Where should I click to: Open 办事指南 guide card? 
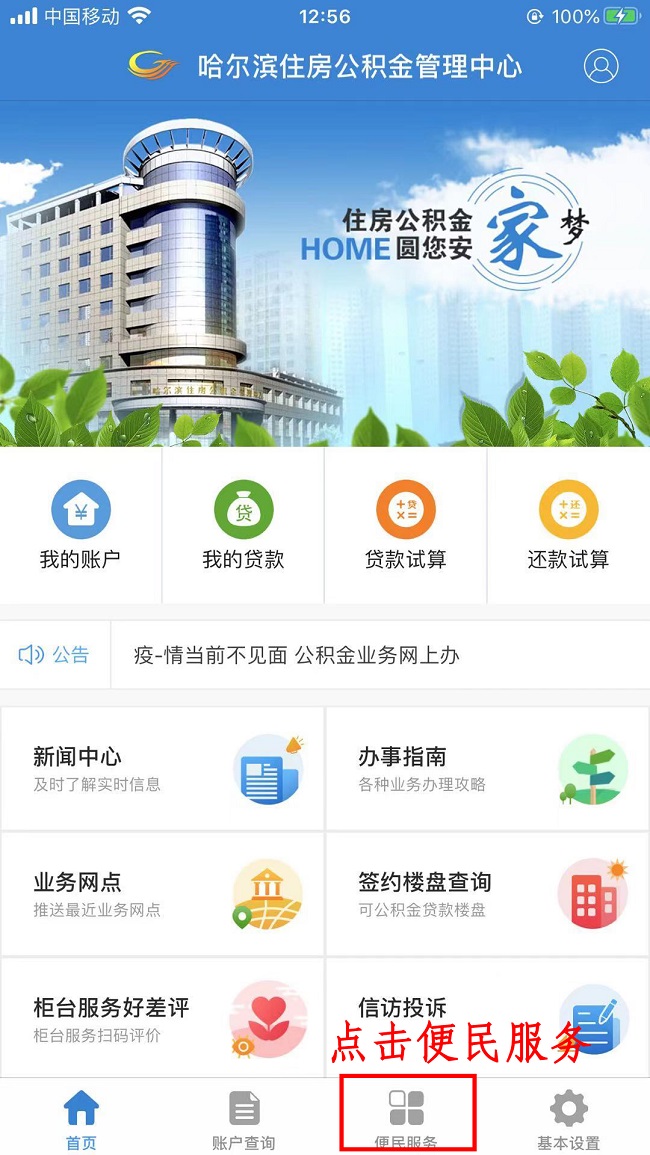(x=488, y=768)
